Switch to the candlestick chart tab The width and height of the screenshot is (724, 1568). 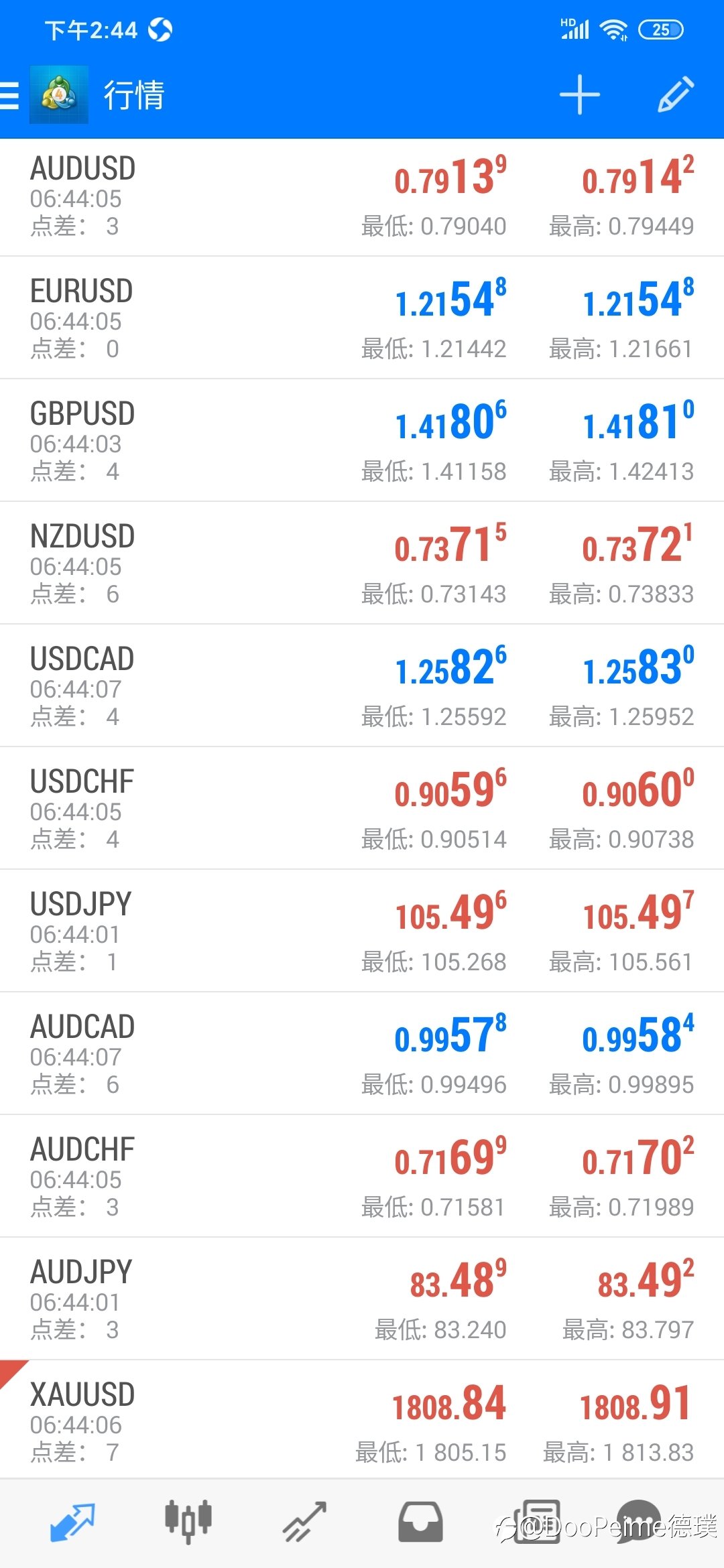[188, 1521]
